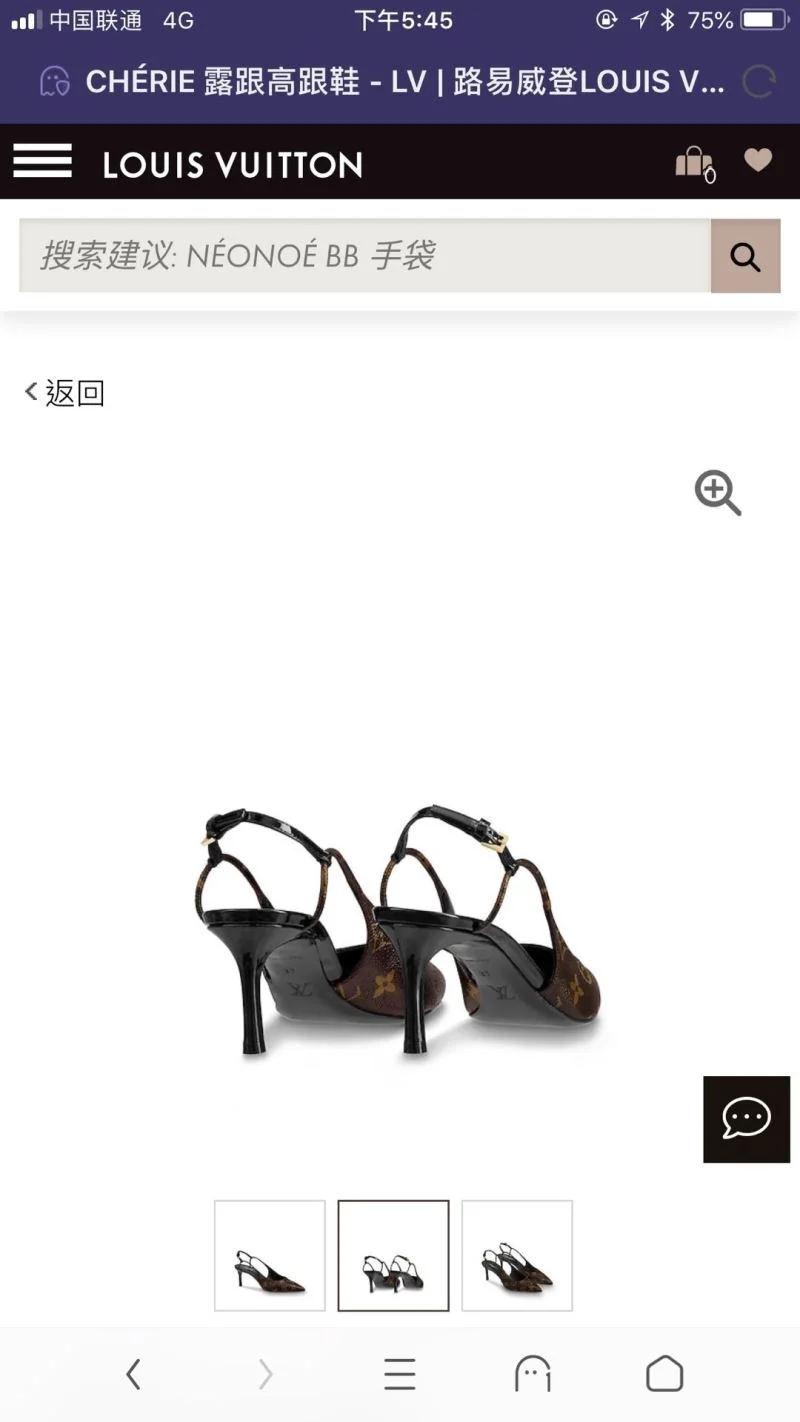Tap the search suggestion input field
800x1422 pixels.
click(365, 256)
